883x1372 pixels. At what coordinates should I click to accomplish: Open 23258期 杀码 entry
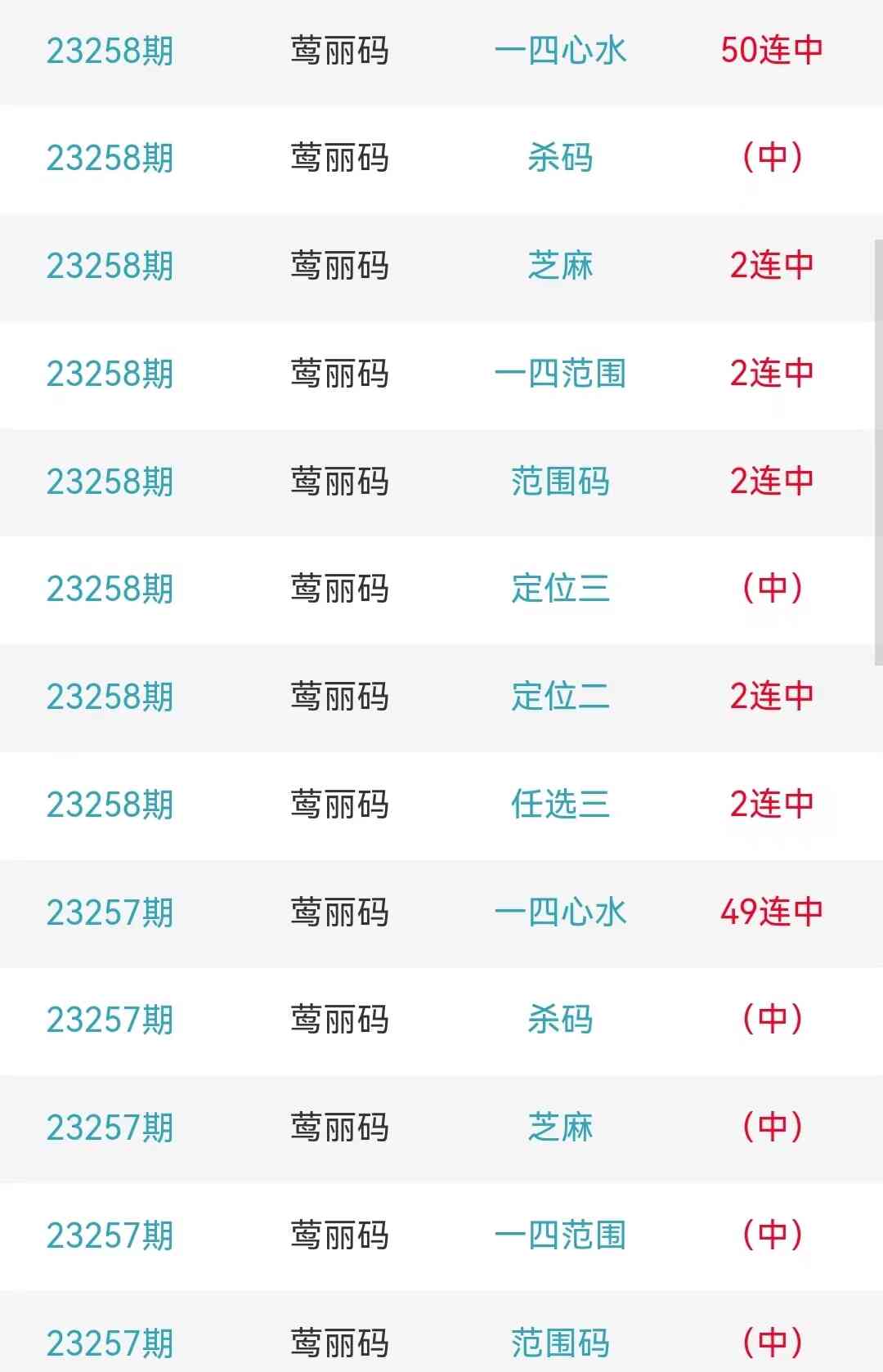click(x=560, y=158)
